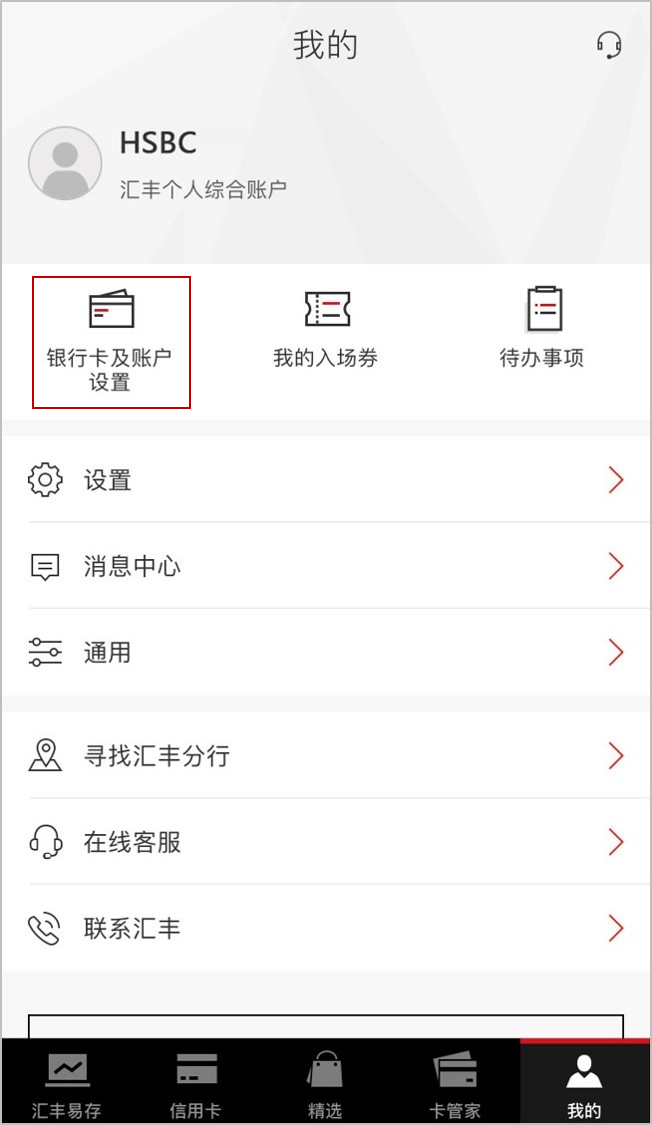Open 消息中心
The height and width of the screenshot is (1125, 652).
click(x=326, y=567)
